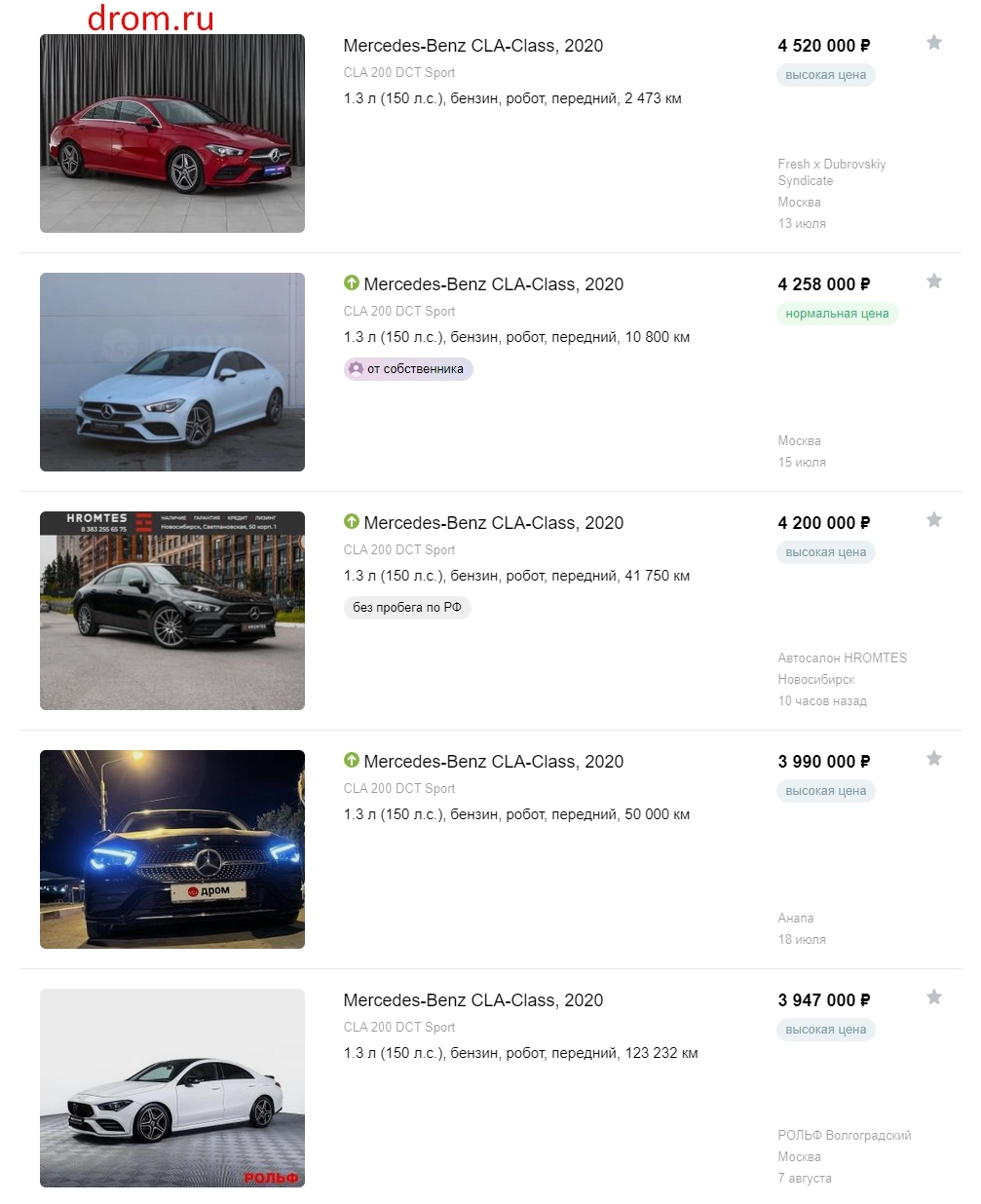Favorite the 4 200 000 ₽ HROMTES listing
Screen dimensions: 981x1204
pyautogui.click(x=933, y=520)
